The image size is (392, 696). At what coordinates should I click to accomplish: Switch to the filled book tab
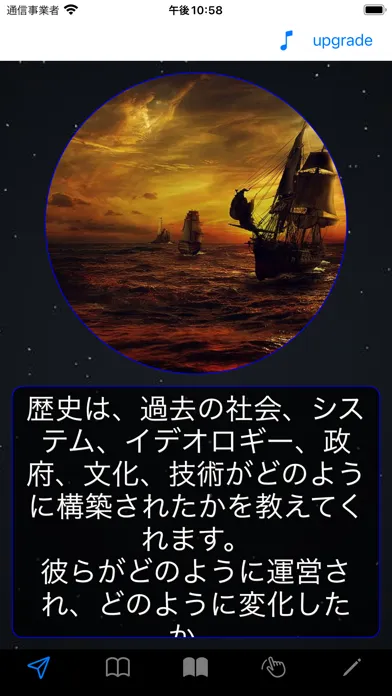(x=196, y=668)
